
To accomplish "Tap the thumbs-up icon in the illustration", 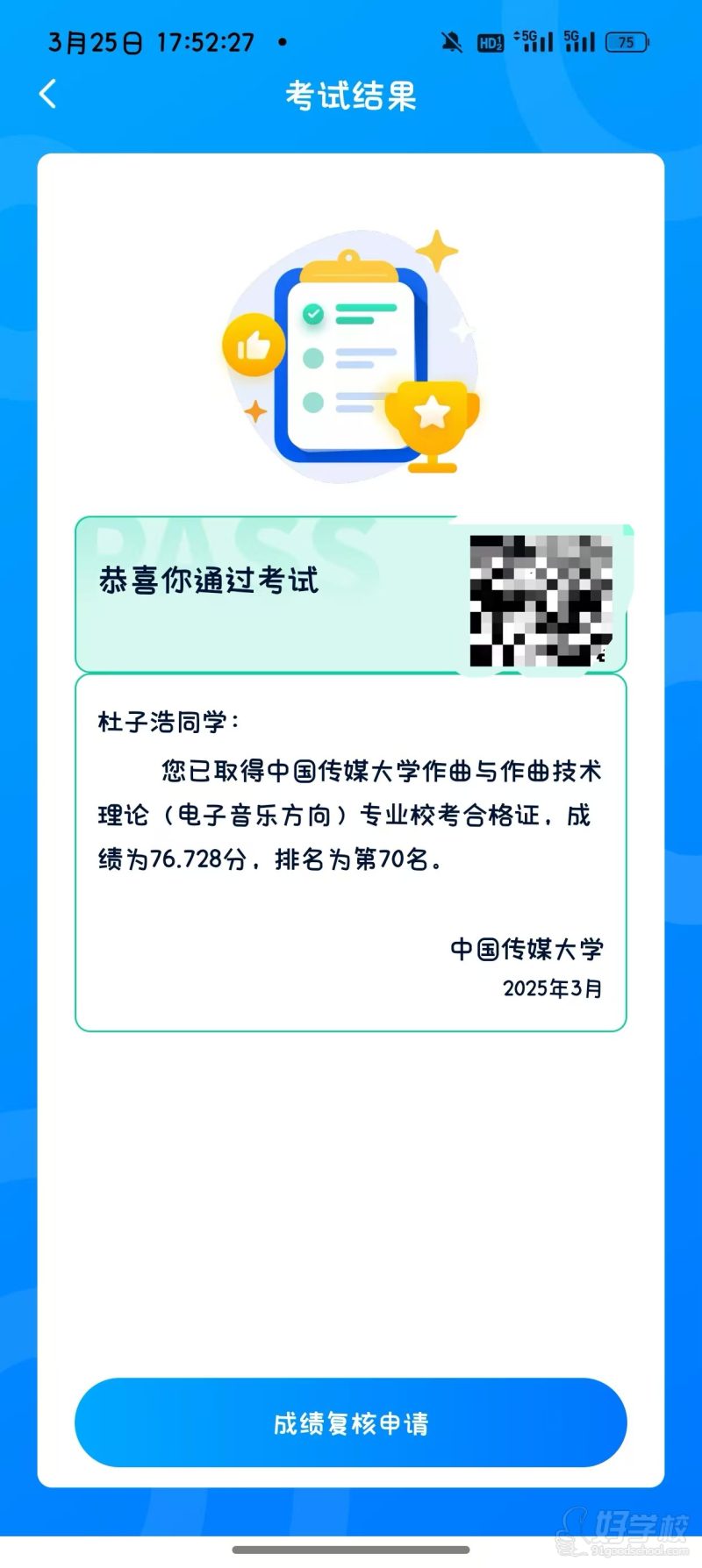I will click(x=254, y=346).
